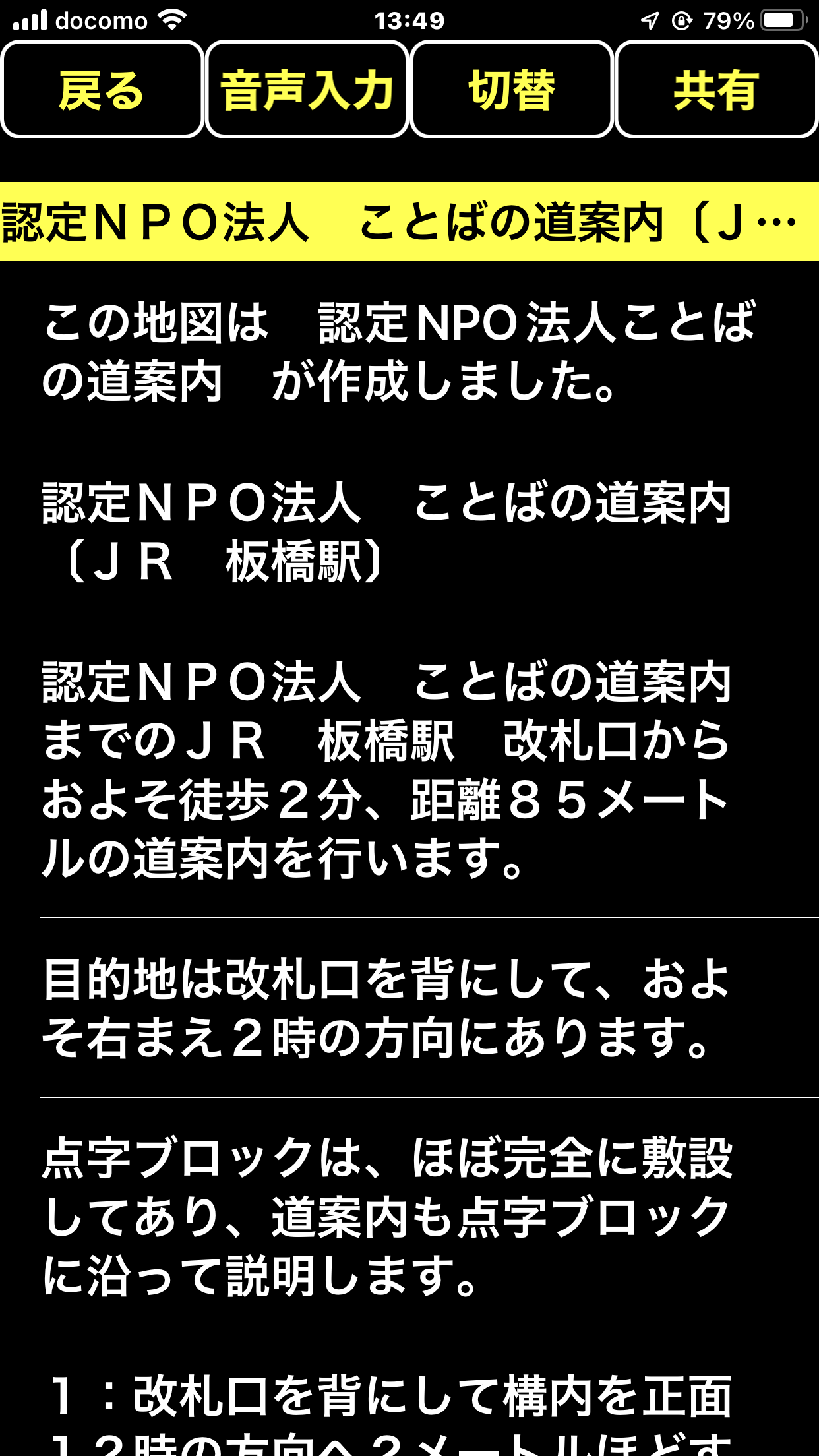Tap the docomo carrier label

click(x=99, y=20)
